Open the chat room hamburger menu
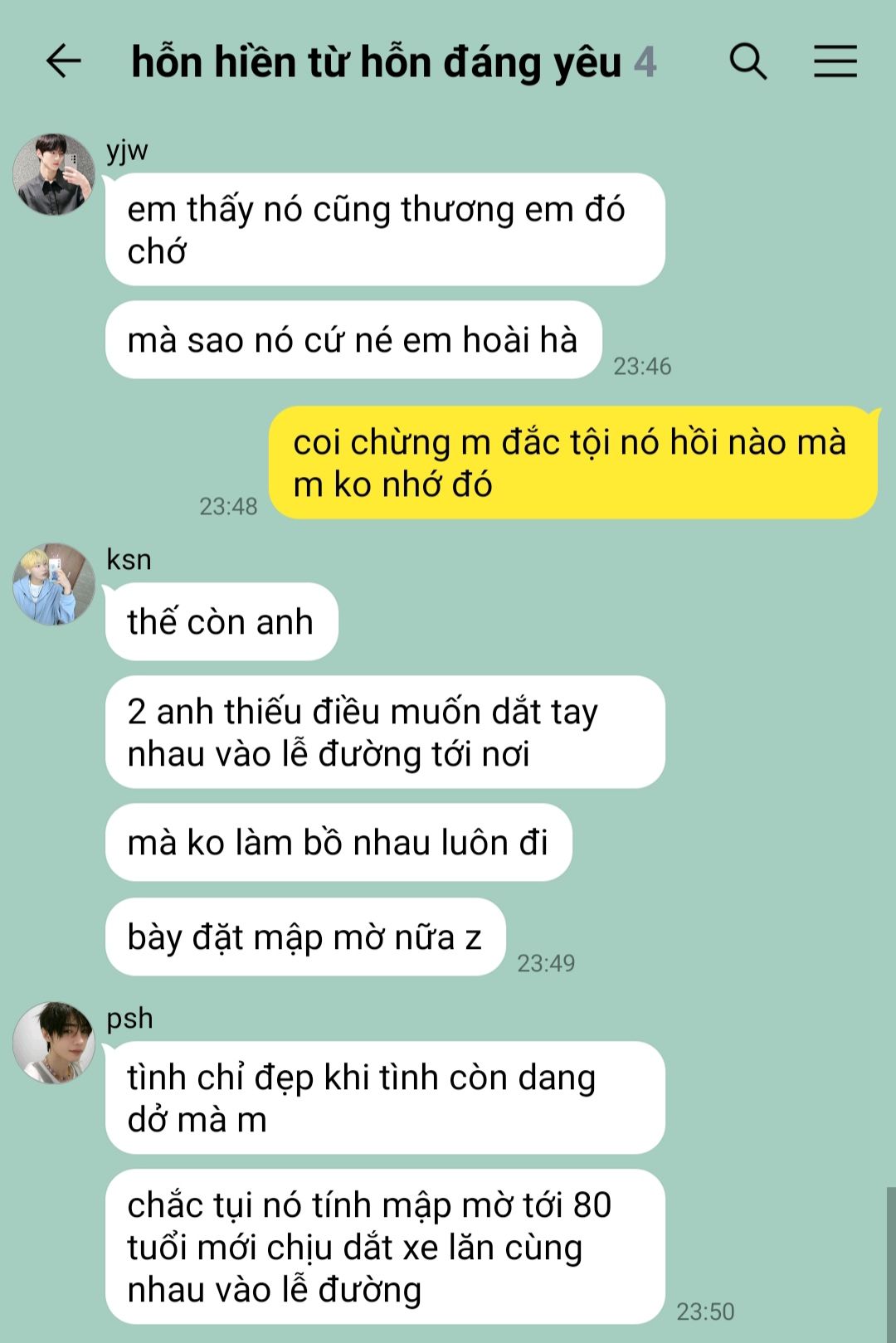This screenshot has height=1343, width=896. click(x=835, y=62)
